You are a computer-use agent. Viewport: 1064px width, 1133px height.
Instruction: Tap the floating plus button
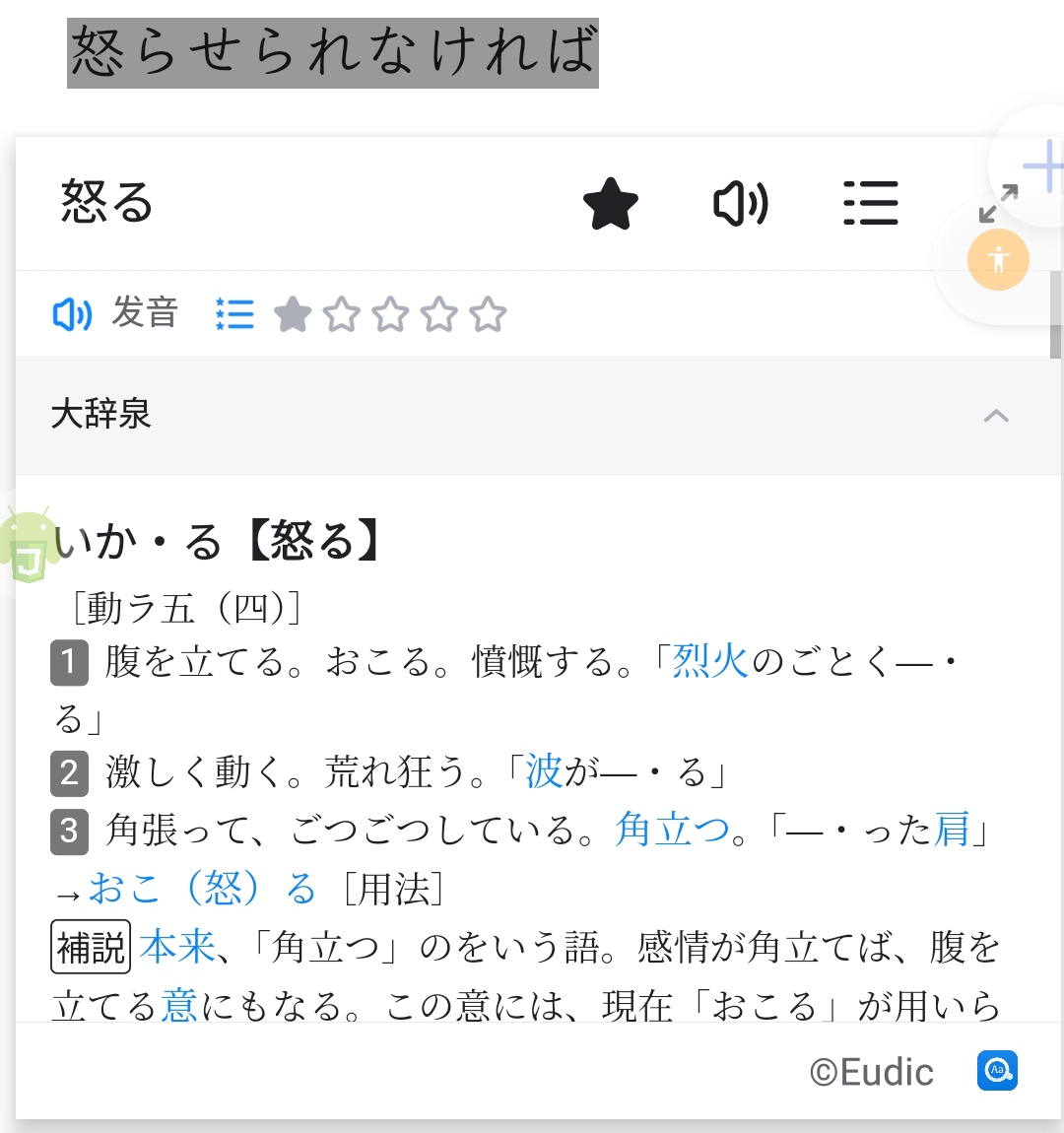[x=1042, y=166]
